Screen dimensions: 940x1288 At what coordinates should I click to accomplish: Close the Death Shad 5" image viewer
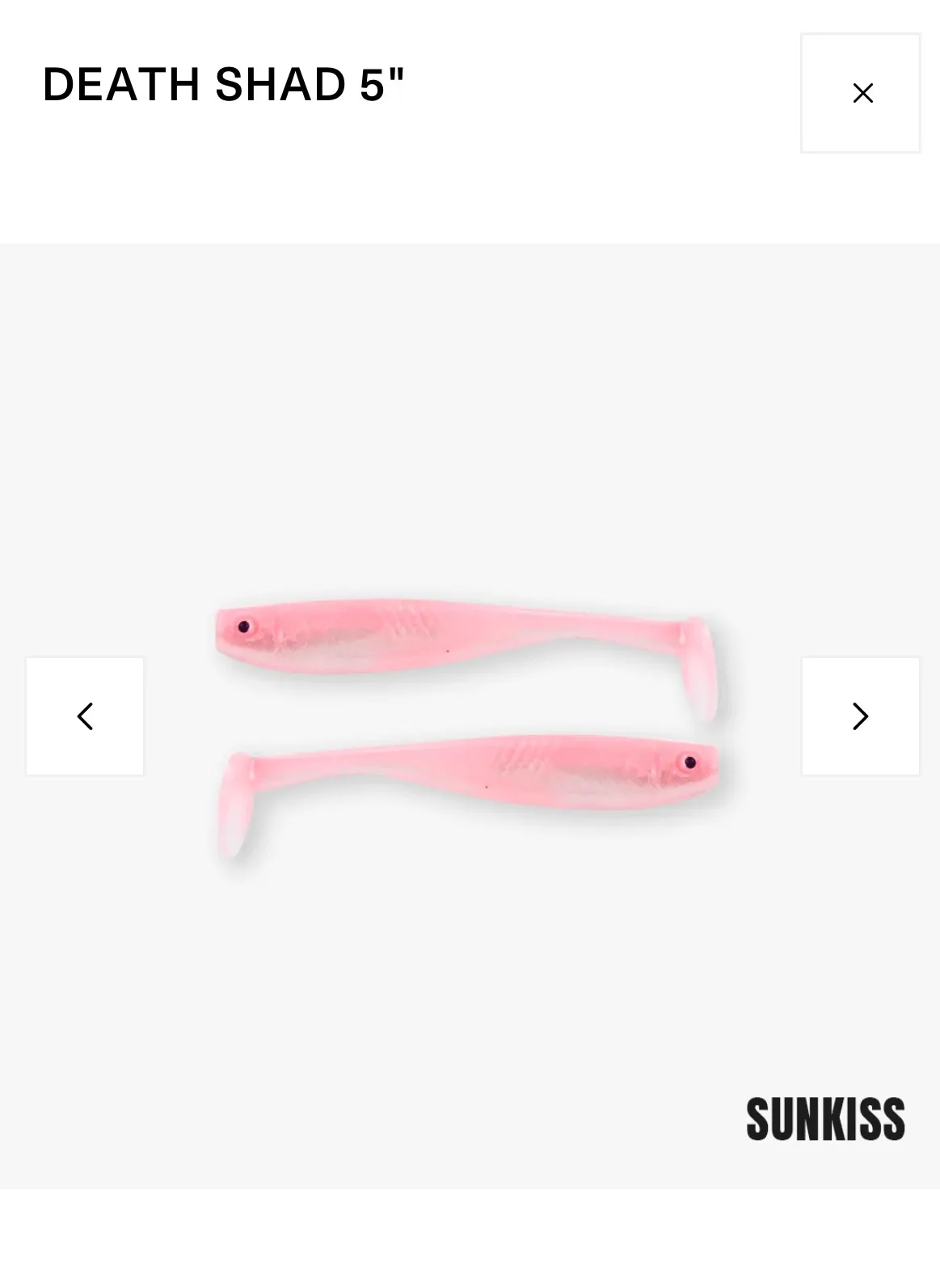(x=861, y=93)
